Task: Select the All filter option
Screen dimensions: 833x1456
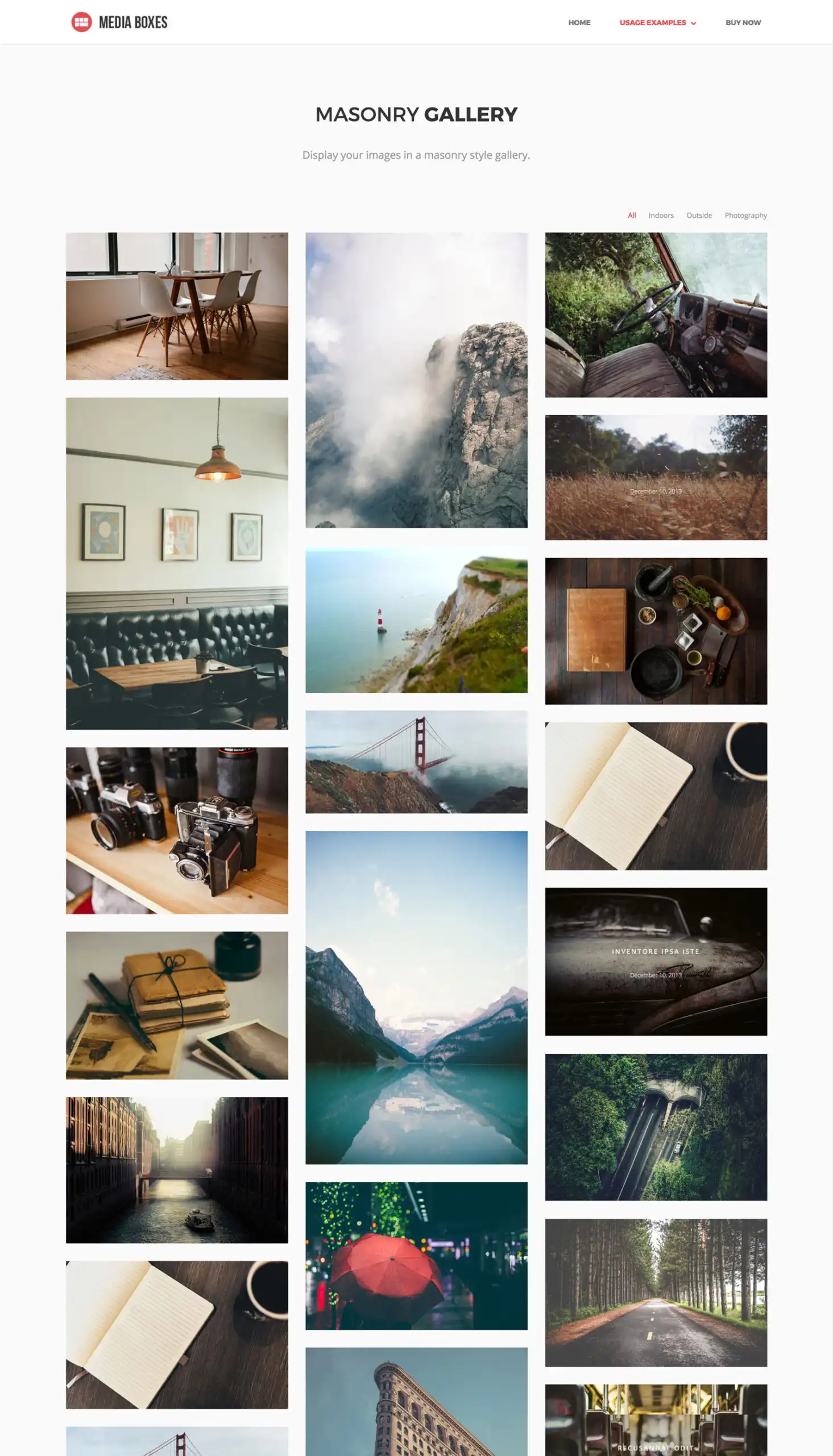Action: coord(632,215)
